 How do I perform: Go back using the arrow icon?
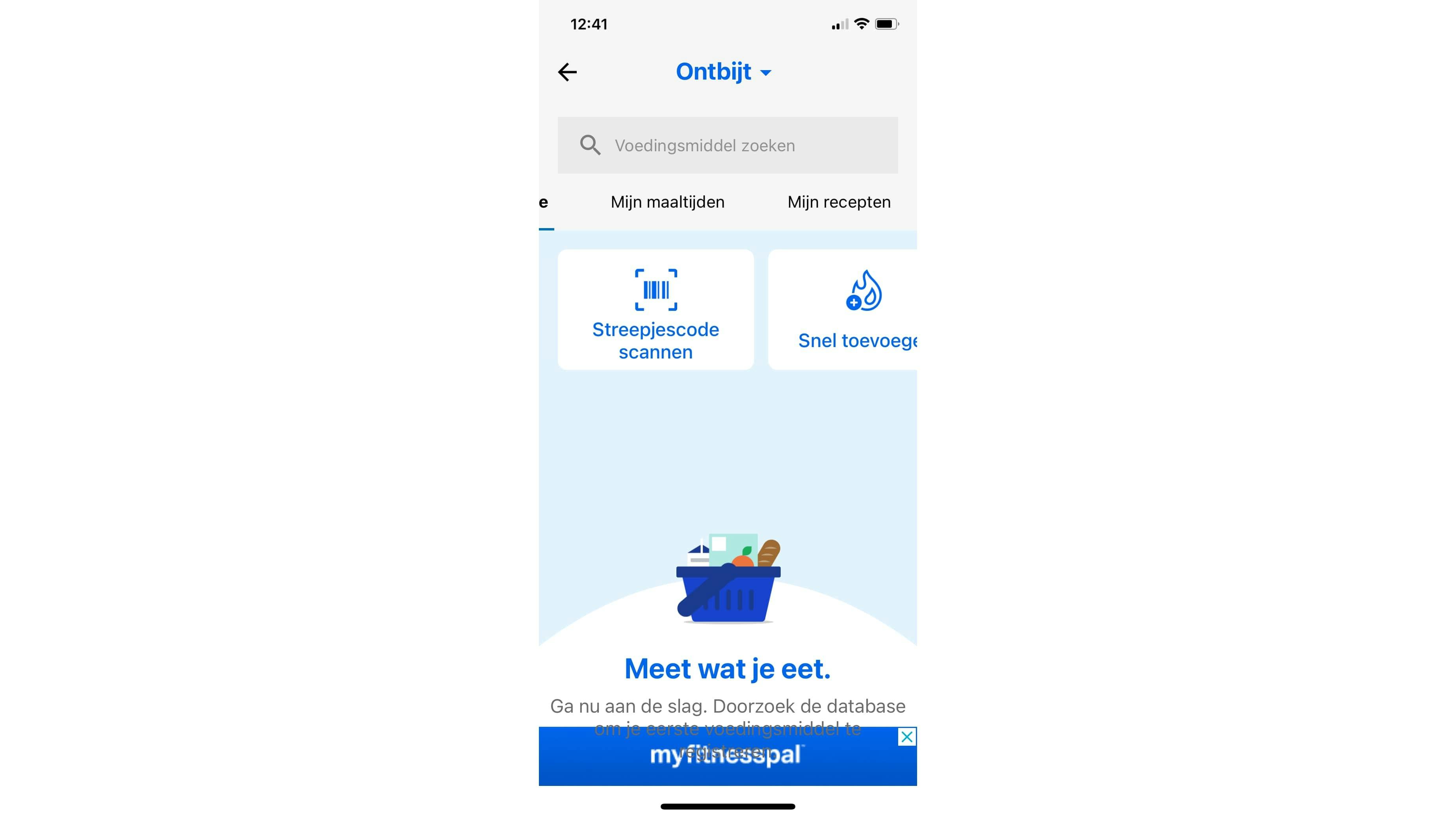pyautogui.click(x=567, y=72)
